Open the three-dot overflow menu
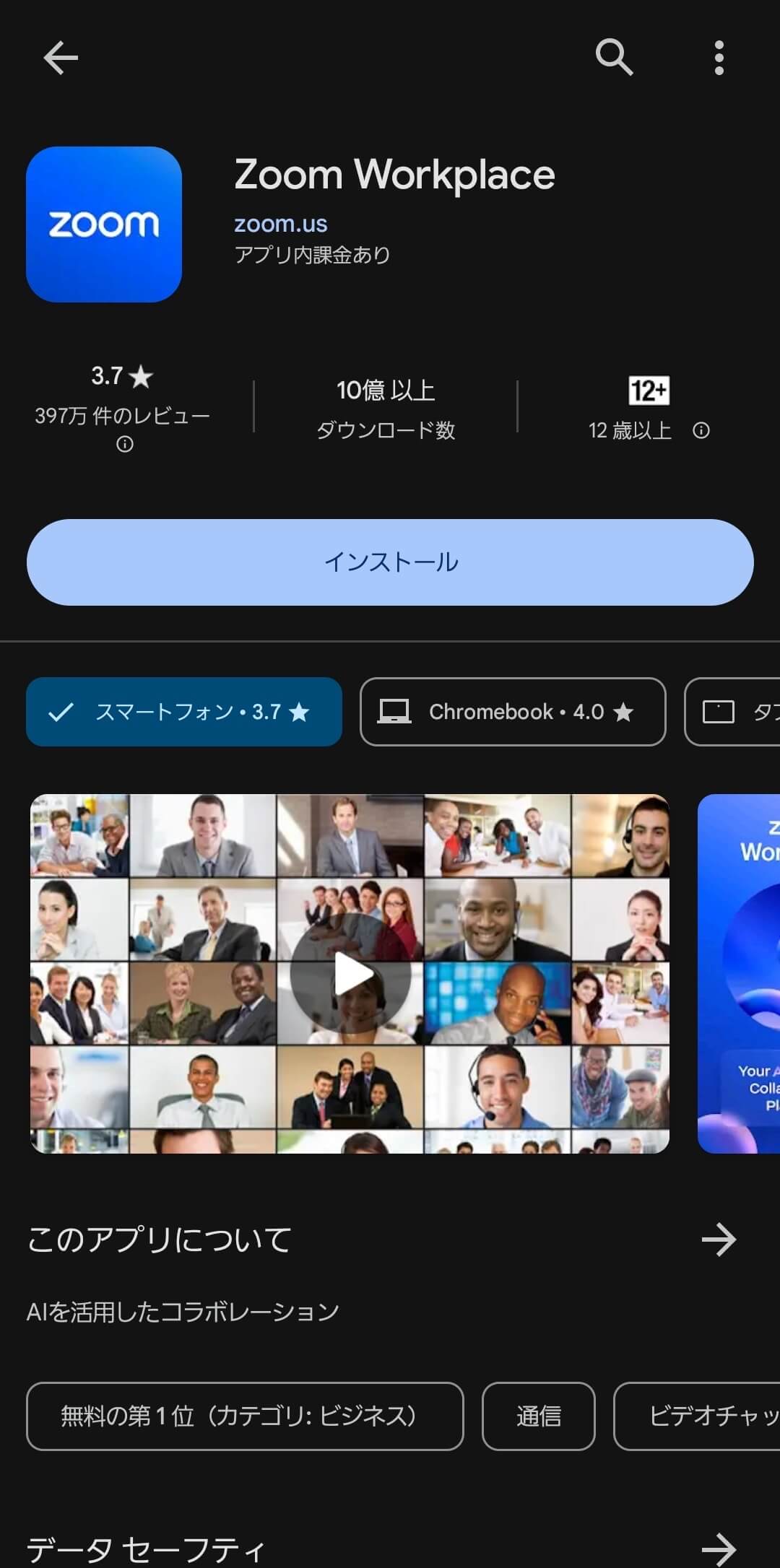 [719, 58]
